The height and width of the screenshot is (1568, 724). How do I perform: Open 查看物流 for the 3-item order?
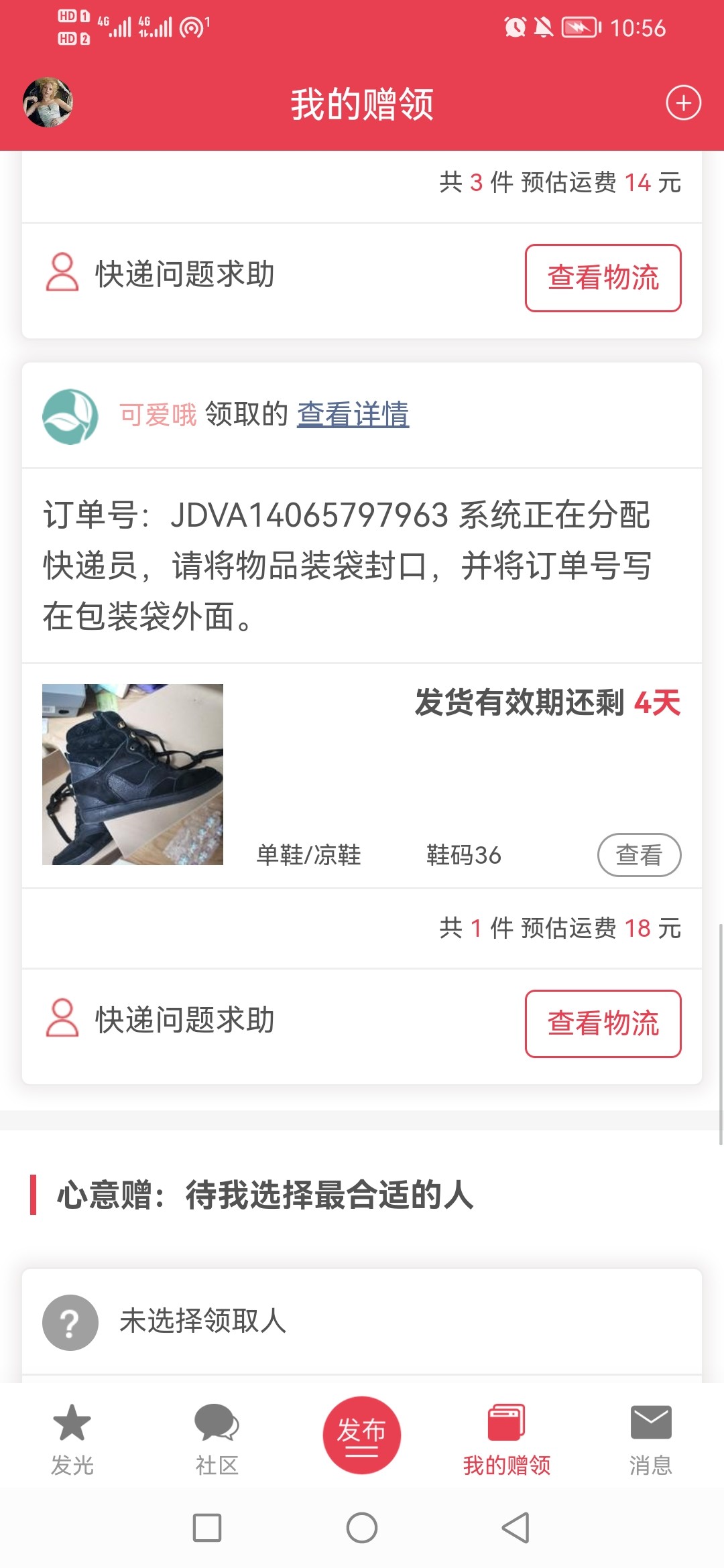tap(603, 278)
